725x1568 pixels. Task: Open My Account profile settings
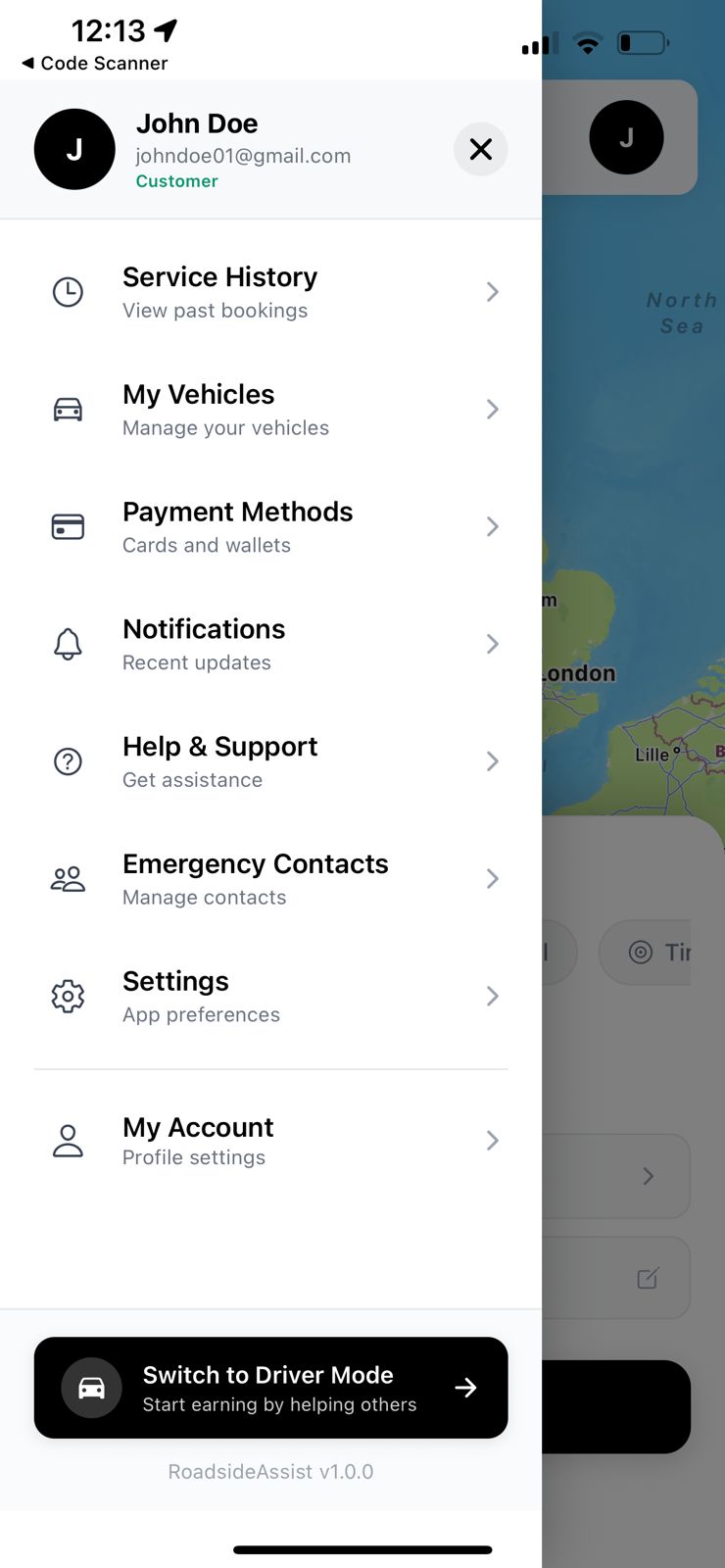(270, 1141)
